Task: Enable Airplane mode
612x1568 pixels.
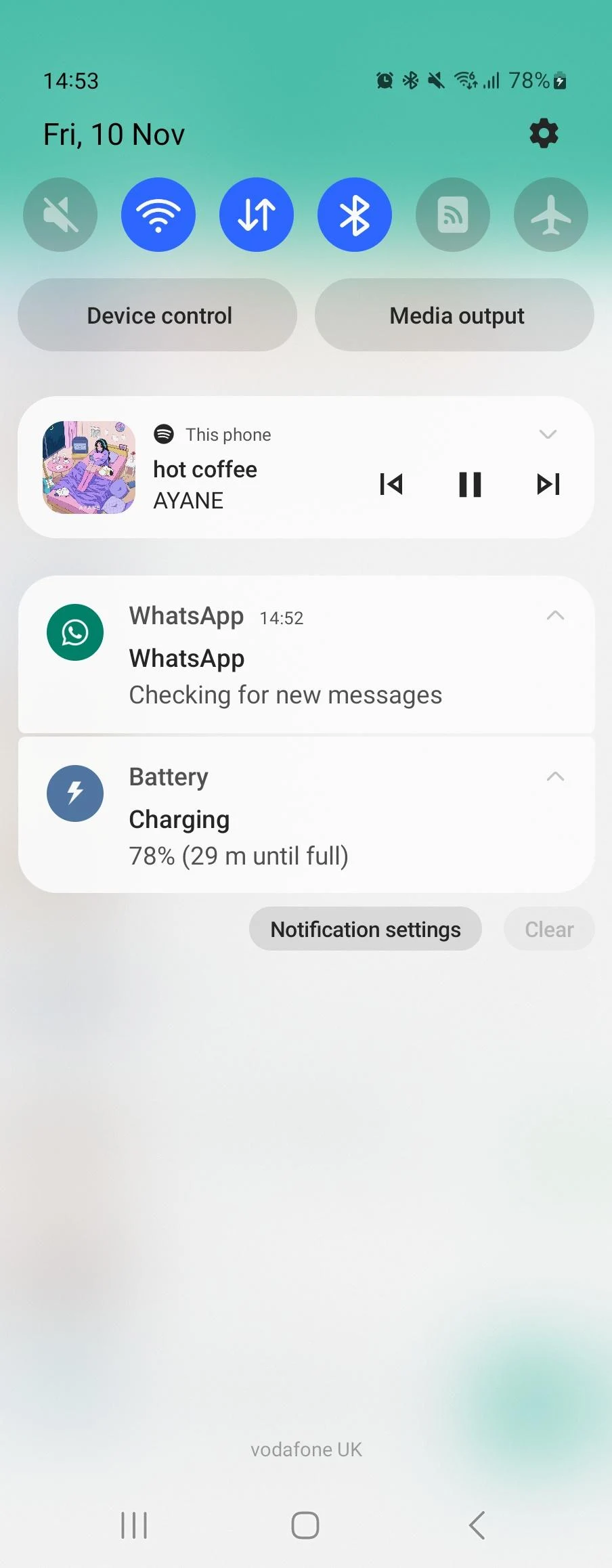Action: pyautogui.click(x=550, y=215)
